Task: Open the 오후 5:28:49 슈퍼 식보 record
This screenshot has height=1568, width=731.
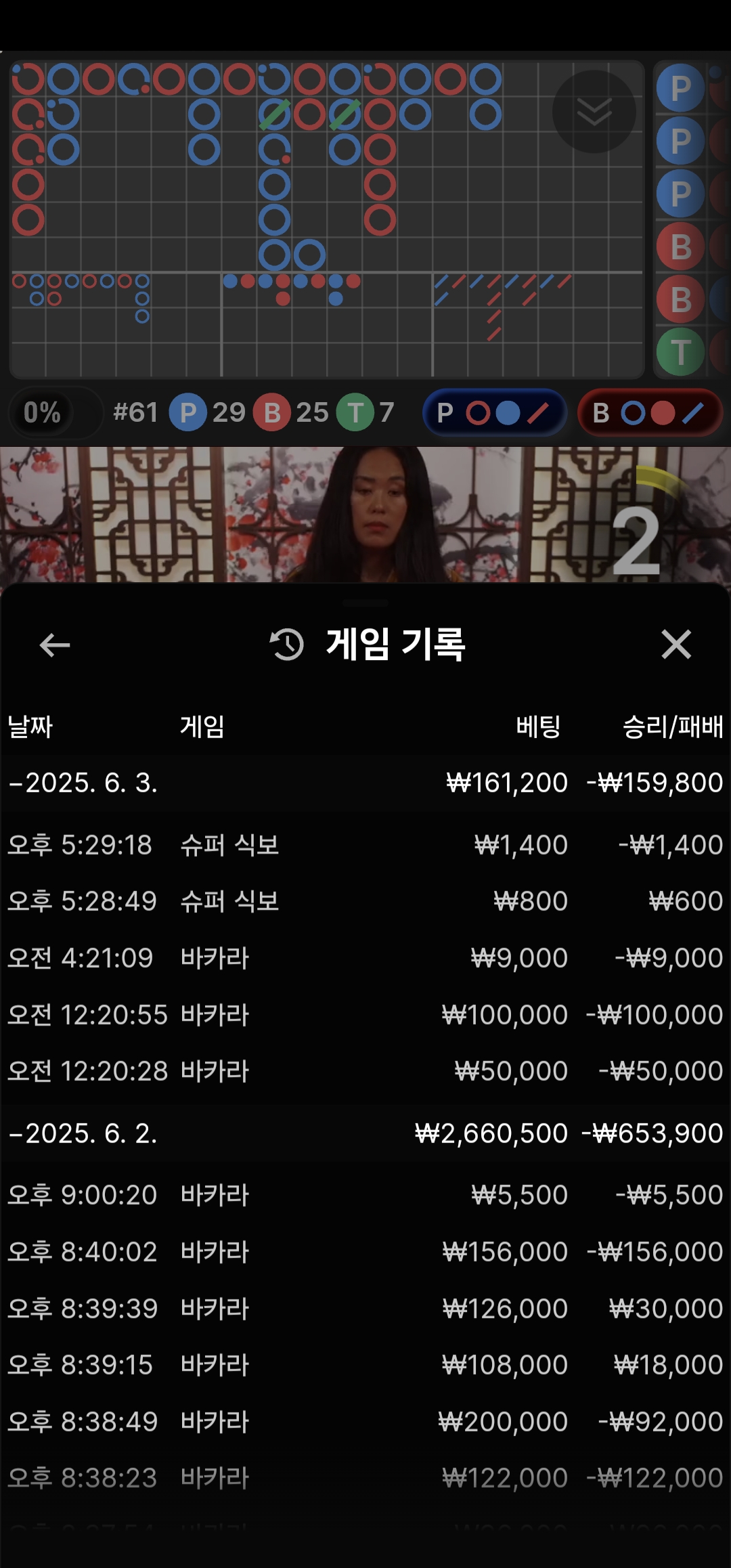Action: pos(365,901)
